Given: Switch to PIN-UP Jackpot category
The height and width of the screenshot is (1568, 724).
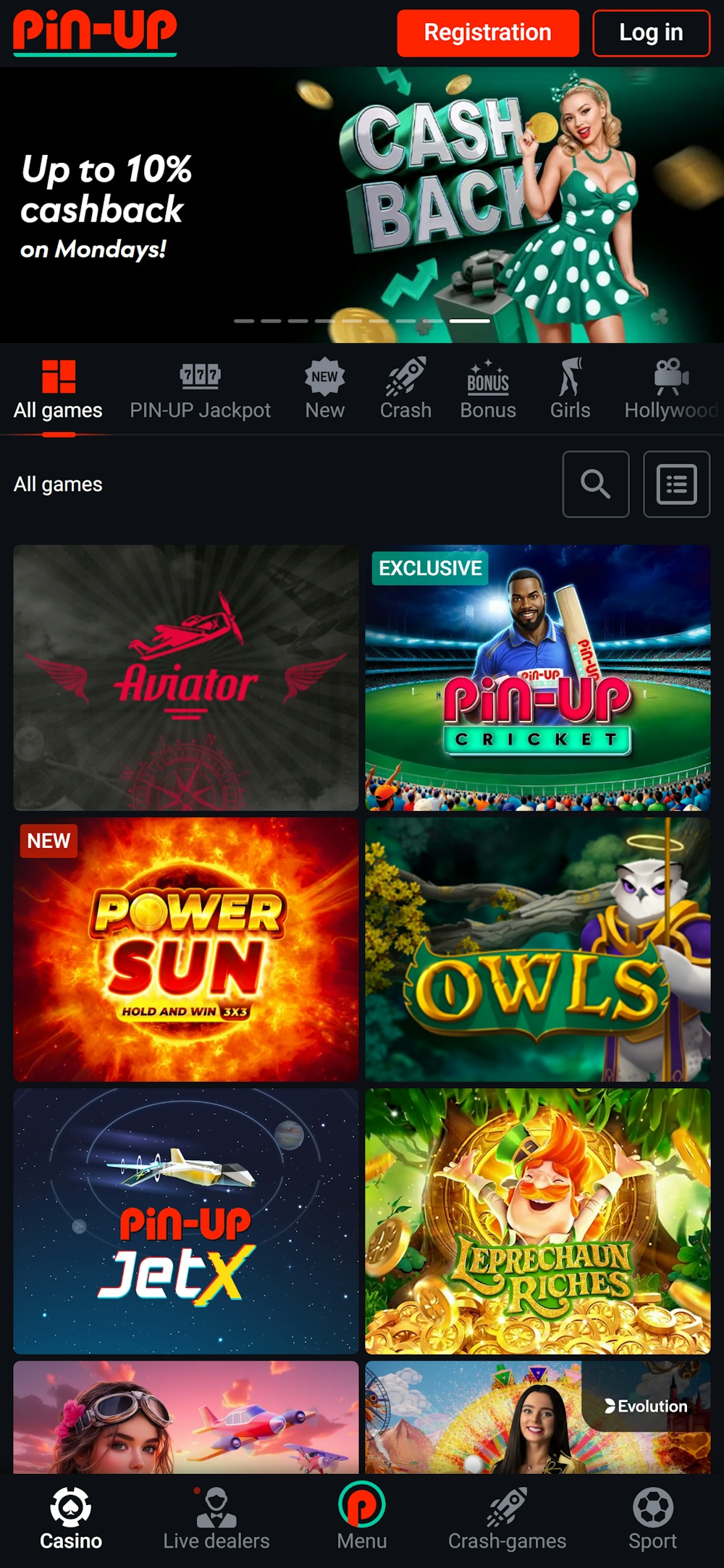Looking at the screenshot, I should click(x=200, y=389).
